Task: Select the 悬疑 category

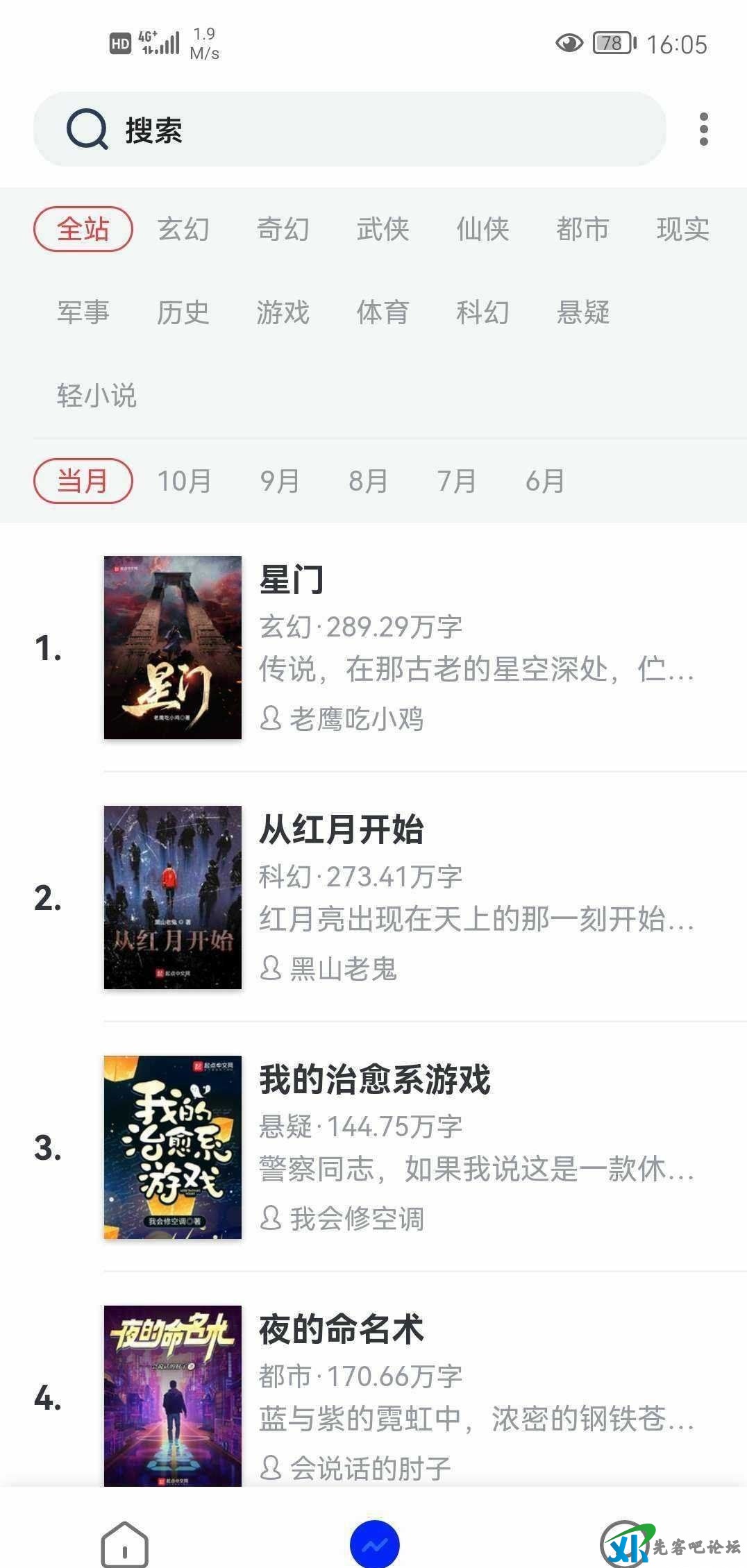Action: pos(582,312)
